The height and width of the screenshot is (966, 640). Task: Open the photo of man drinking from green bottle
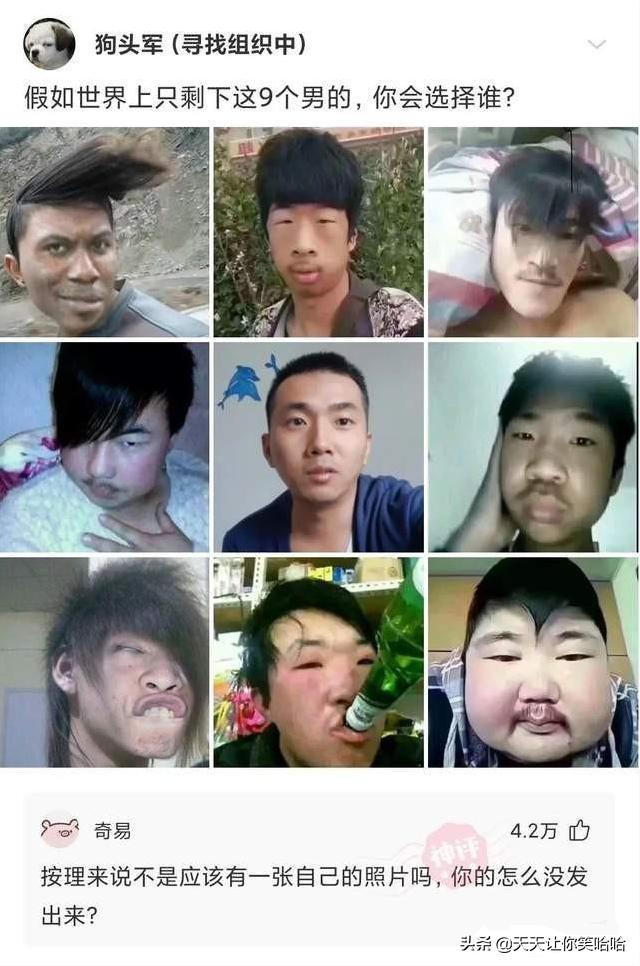click(318, 662)
